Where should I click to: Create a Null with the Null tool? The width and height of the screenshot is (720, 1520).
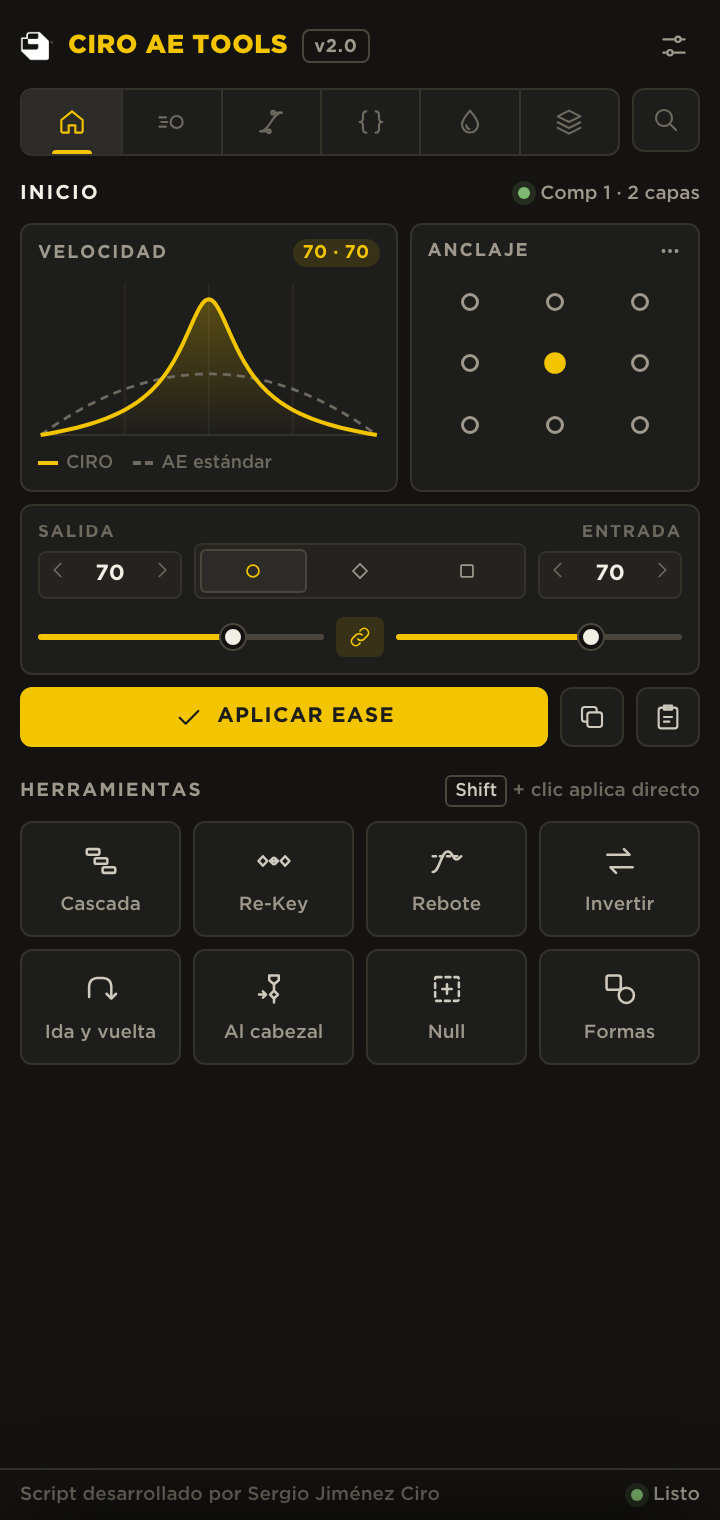tap(446, 1007)
